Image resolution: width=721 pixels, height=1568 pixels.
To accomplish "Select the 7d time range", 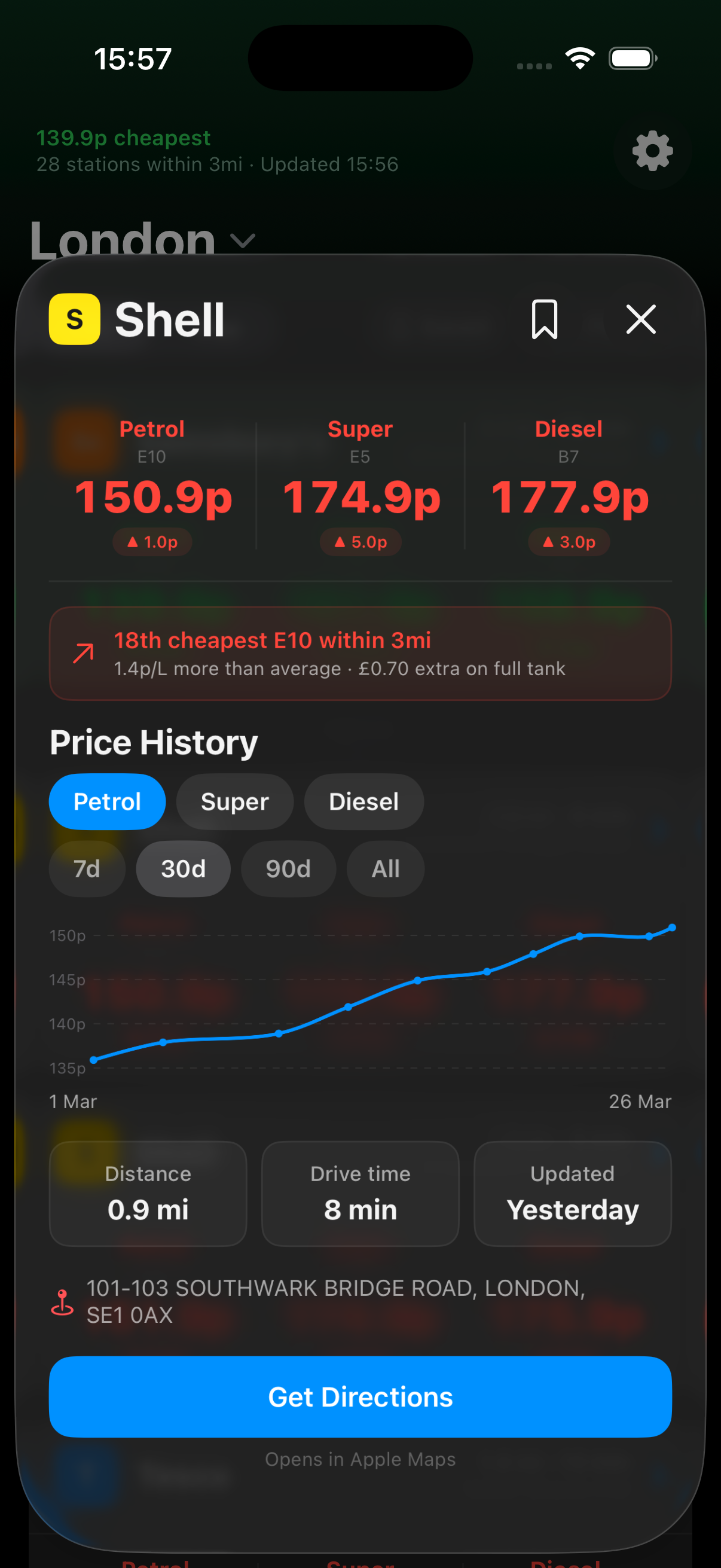I will (x=87, y=868).
